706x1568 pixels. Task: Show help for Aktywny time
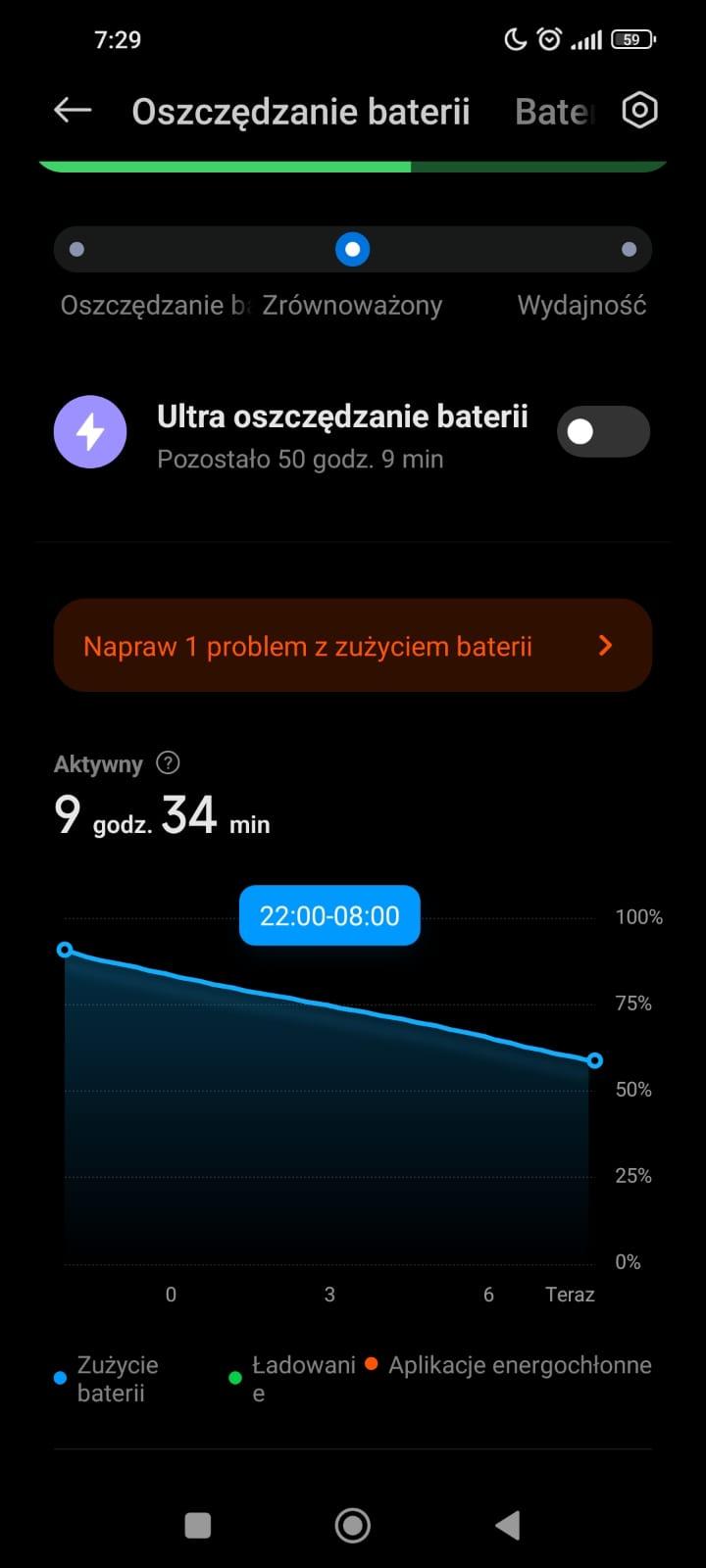click(x=169, y=762)
